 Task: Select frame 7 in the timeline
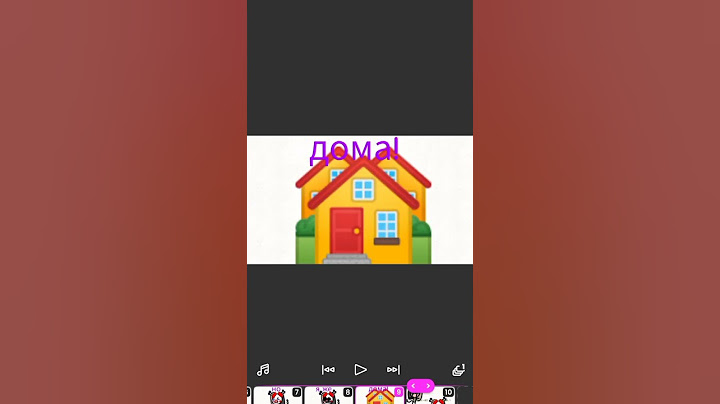point(278,396)
